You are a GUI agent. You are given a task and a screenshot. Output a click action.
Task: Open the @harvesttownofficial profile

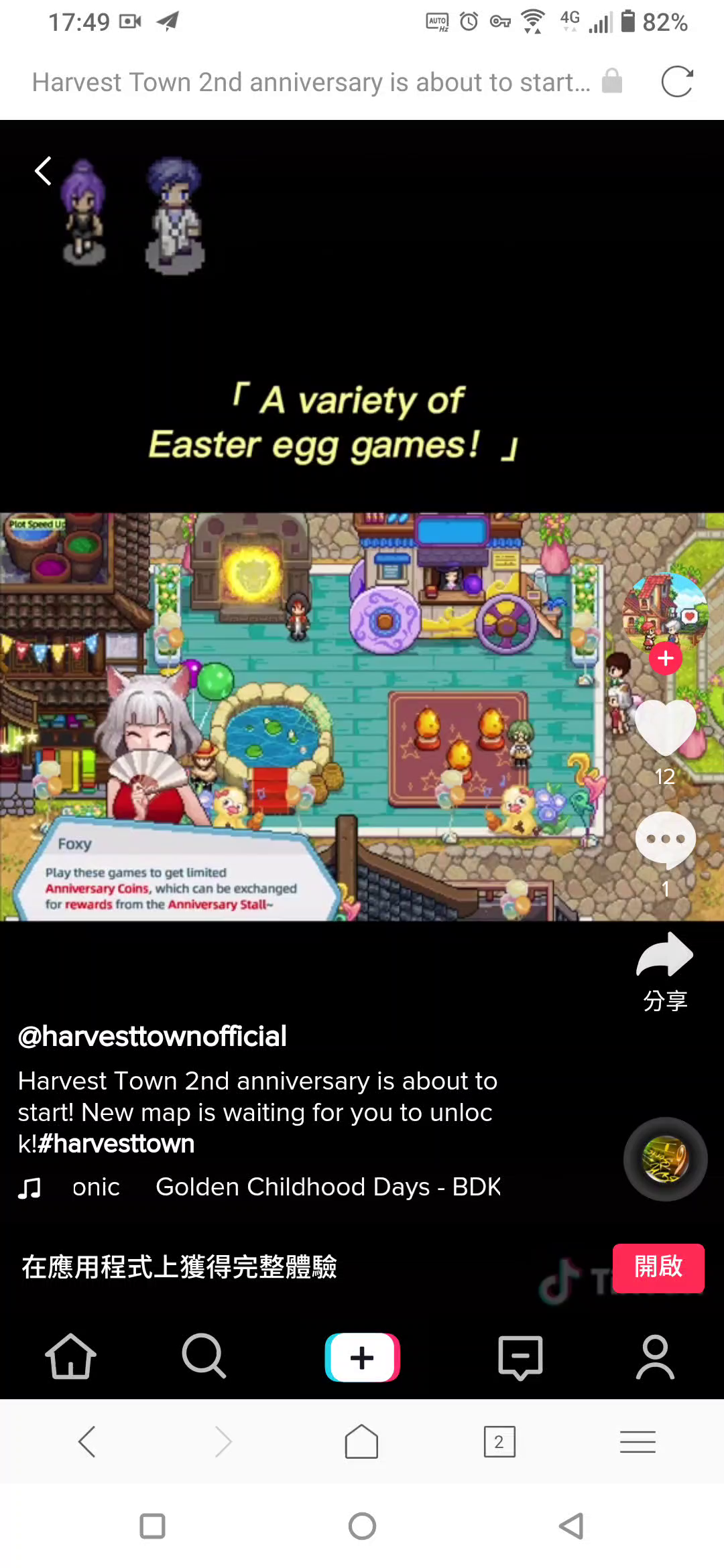152,1036
